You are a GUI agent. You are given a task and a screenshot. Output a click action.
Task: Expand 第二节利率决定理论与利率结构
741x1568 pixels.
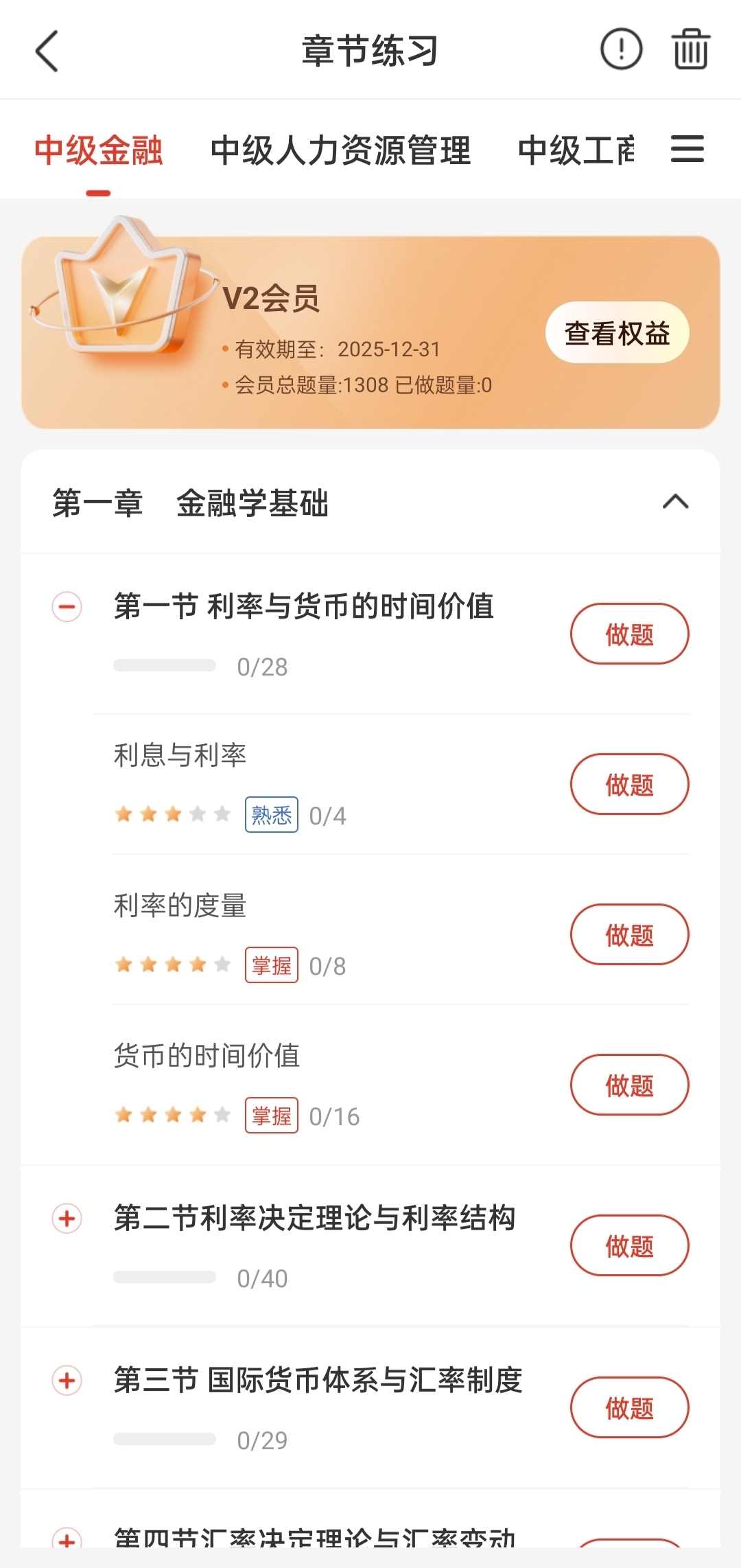pos(67,1219)
